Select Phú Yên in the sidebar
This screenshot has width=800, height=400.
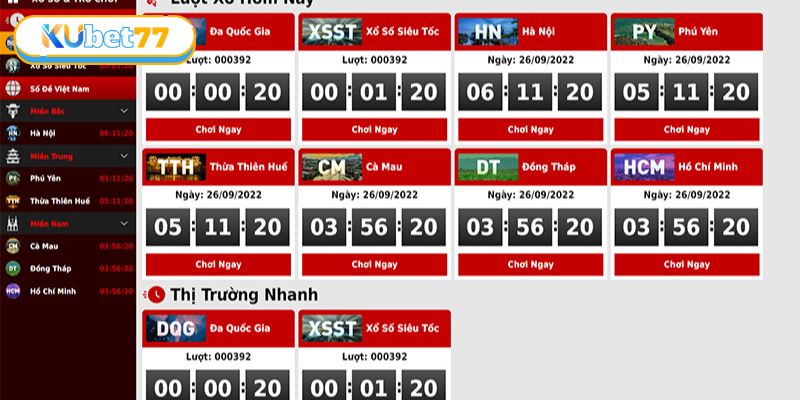[x=45, y=178]
